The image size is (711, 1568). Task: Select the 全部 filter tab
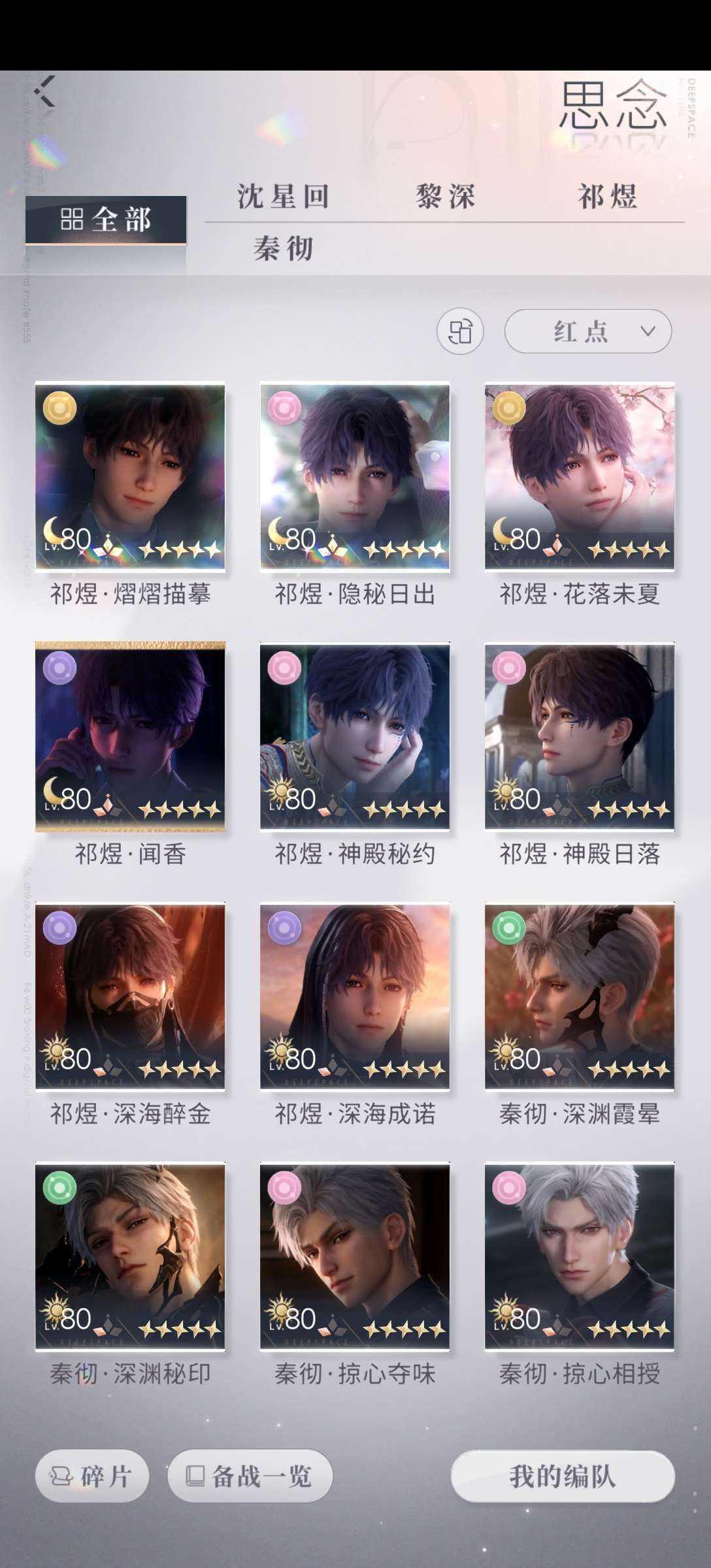coord(106,220)
